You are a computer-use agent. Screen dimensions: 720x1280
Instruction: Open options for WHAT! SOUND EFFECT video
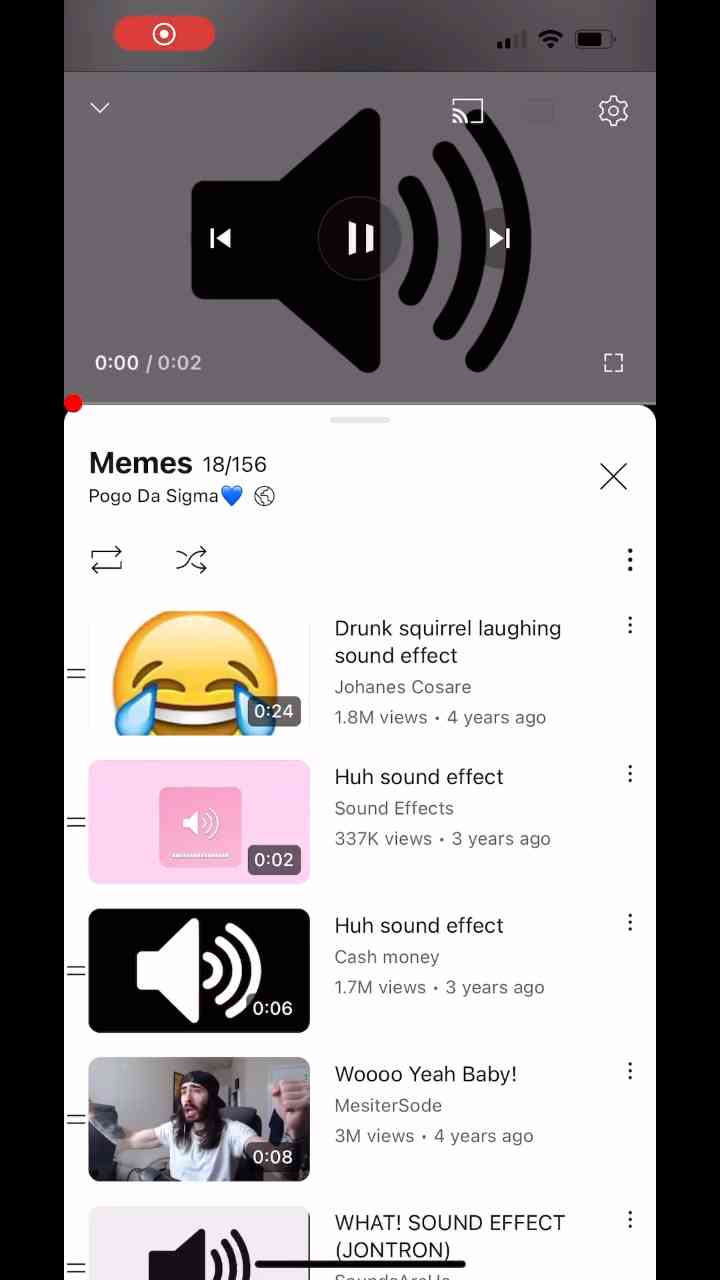point(630,1220)
